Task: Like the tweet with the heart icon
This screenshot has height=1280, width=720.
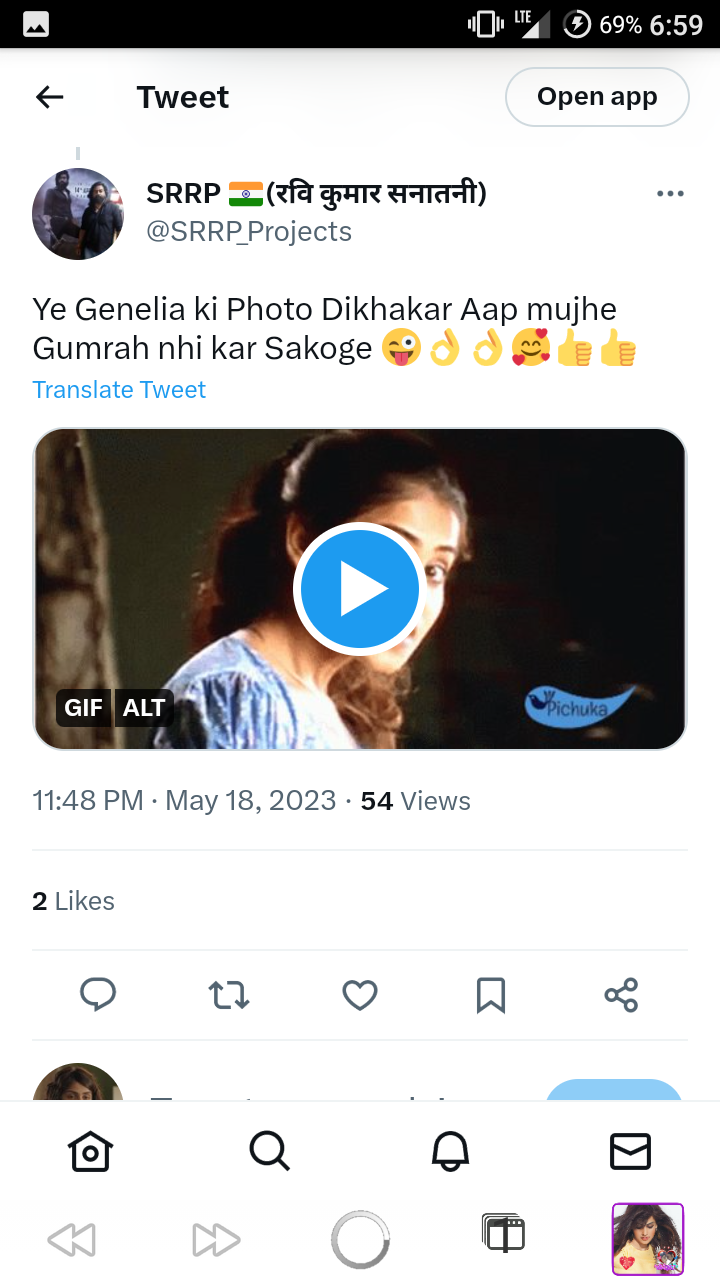Action: click(360, 995)
